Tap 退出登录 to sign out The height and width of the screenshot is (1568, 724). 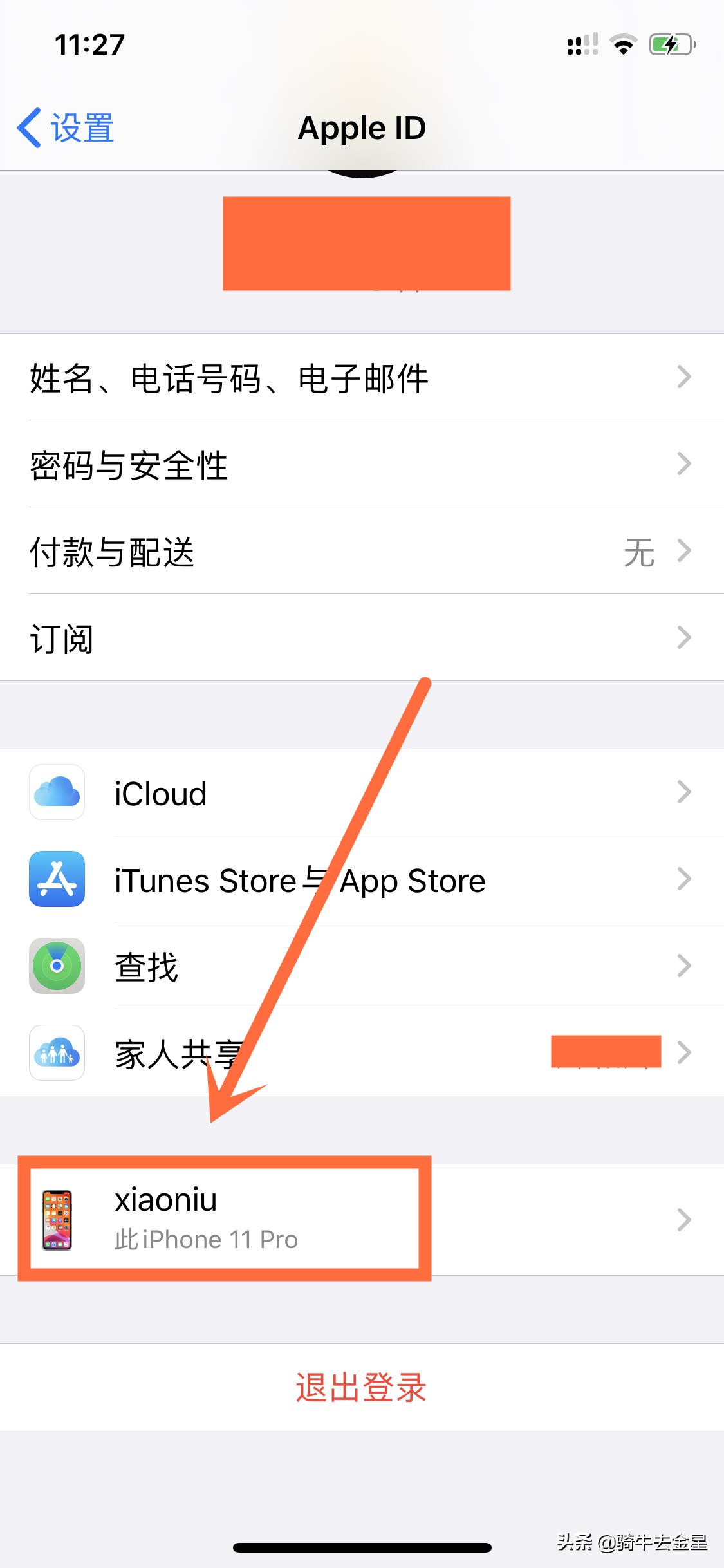362,1388
